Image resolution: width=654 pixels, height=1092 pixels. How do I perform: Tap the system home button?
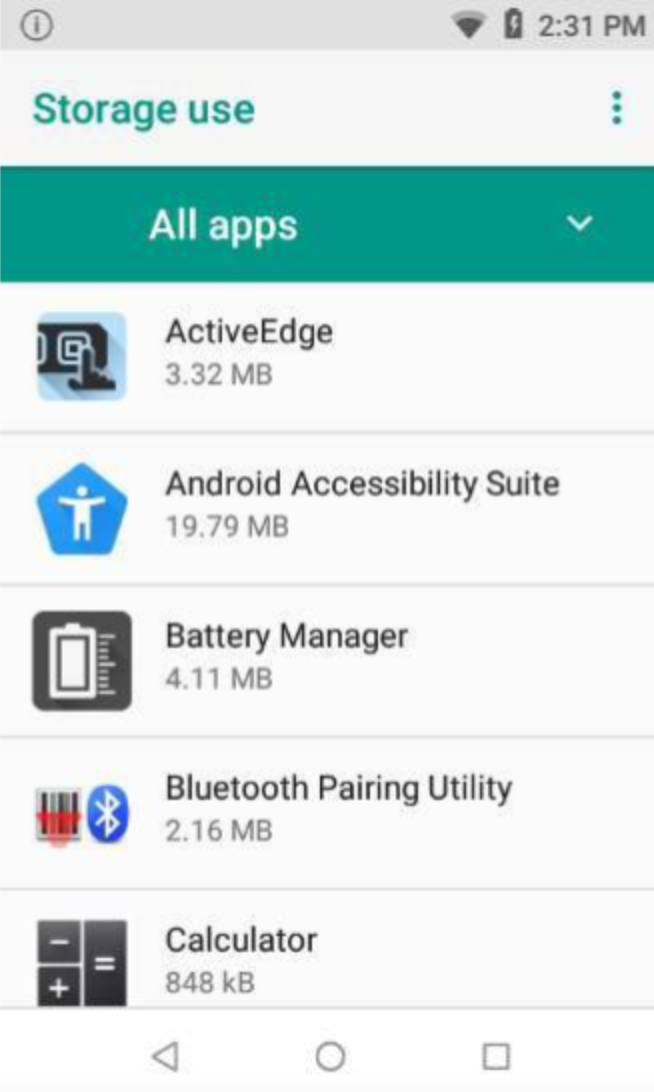pos(330,1055)
